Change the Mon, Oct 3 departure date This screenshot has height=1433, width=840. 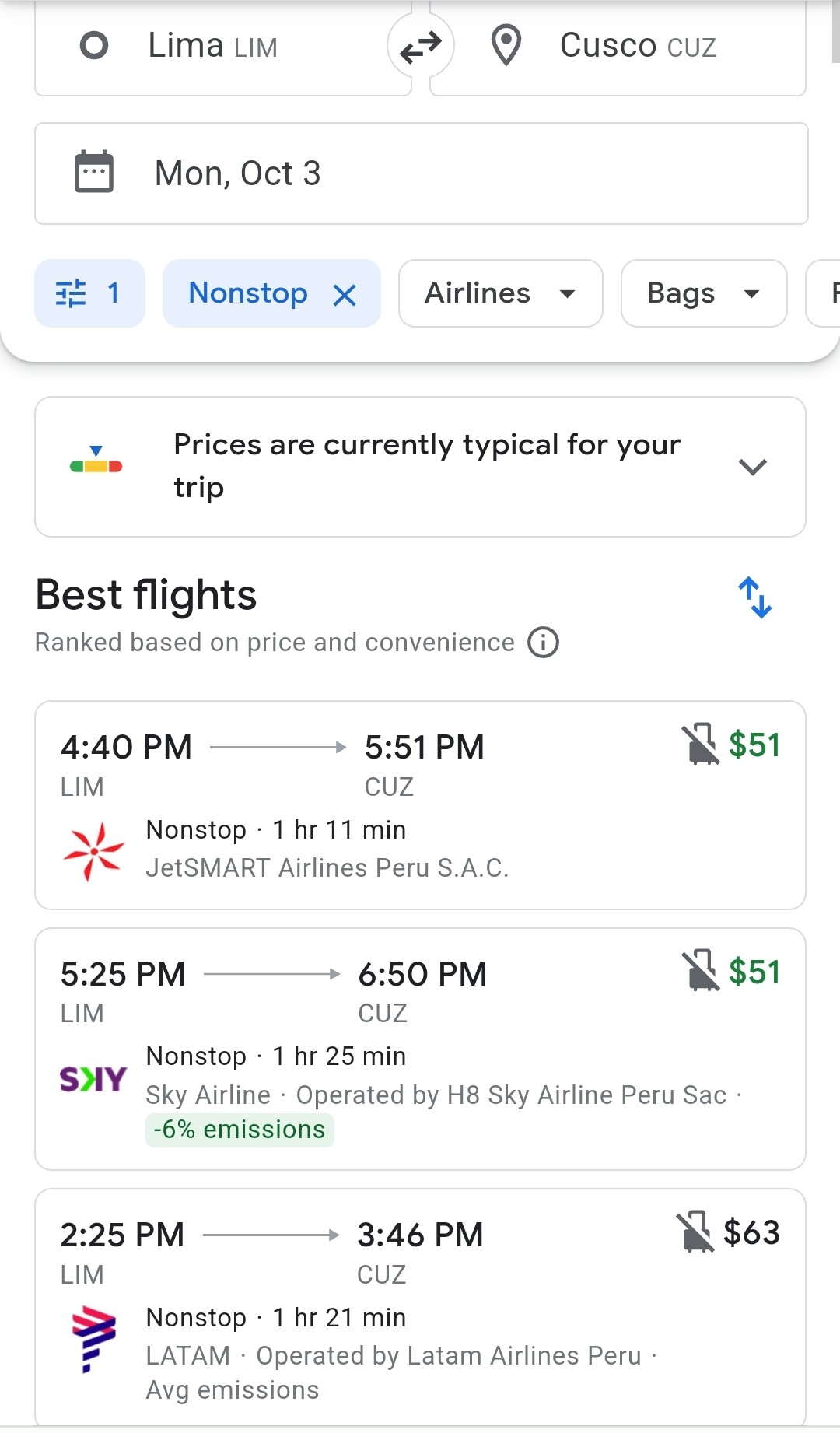[421, 173]
